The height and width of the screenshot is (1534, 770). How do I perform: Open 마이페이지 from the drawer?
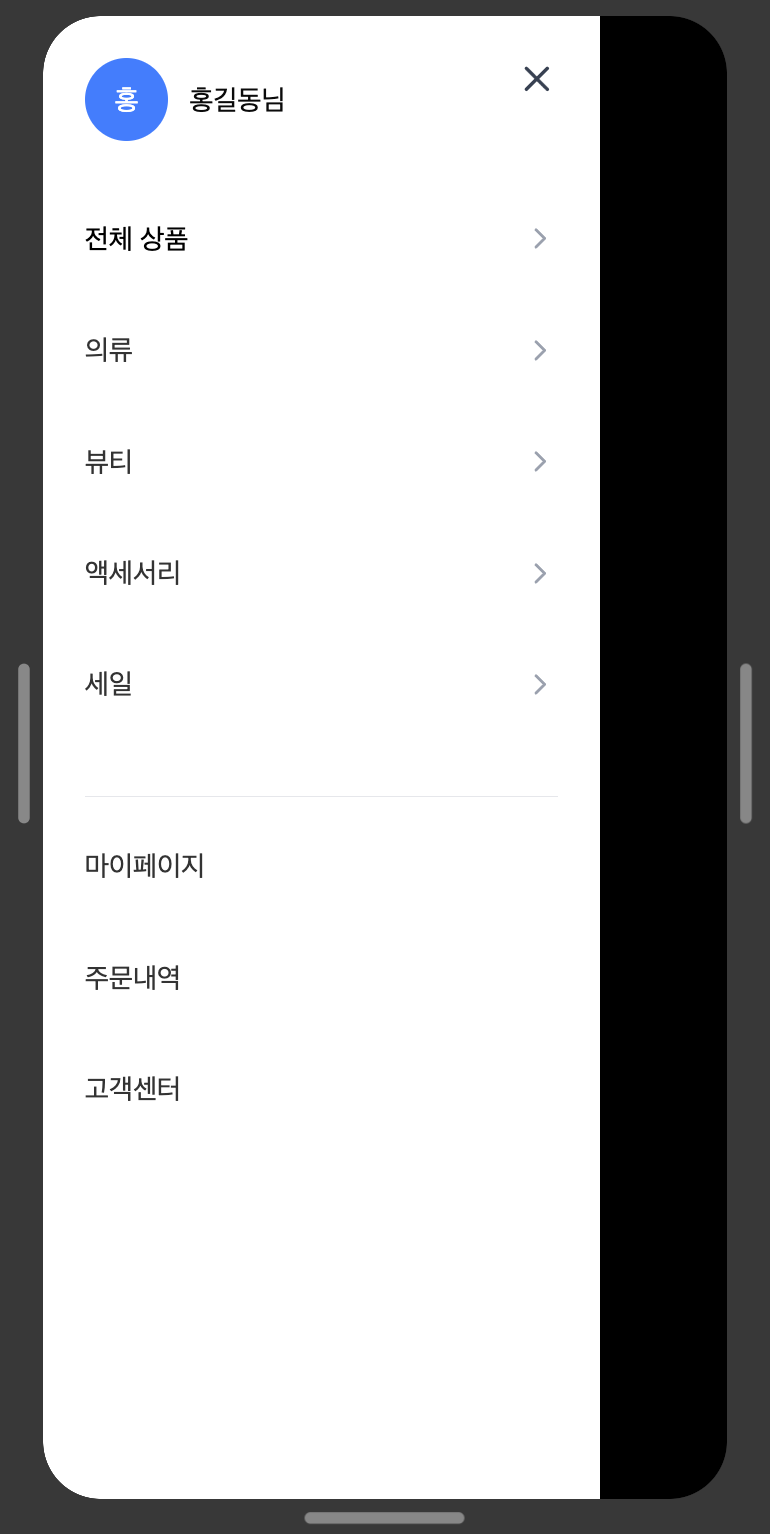[x=145, y=865]
